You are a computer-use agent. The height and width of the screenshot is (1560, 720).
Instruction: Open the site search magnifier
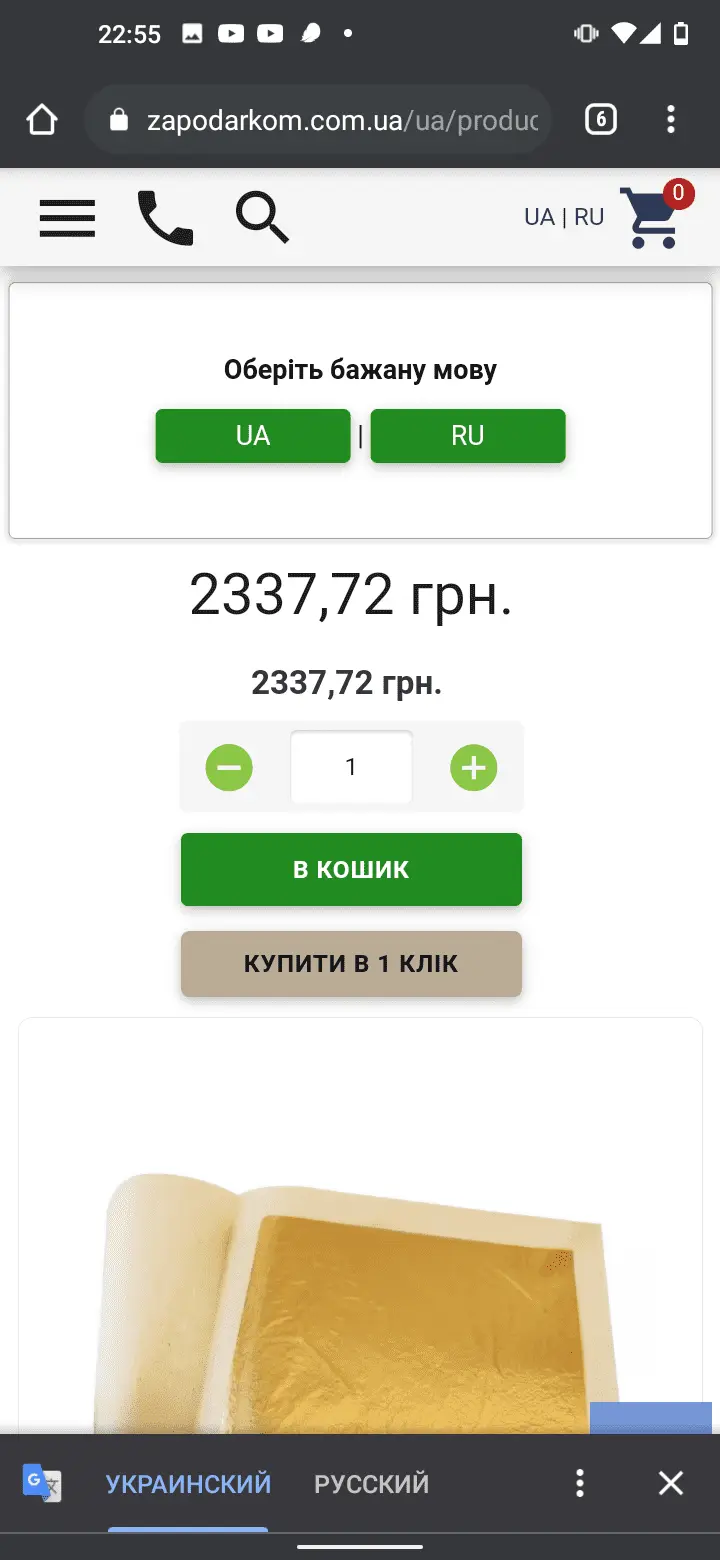coord(262,218)
